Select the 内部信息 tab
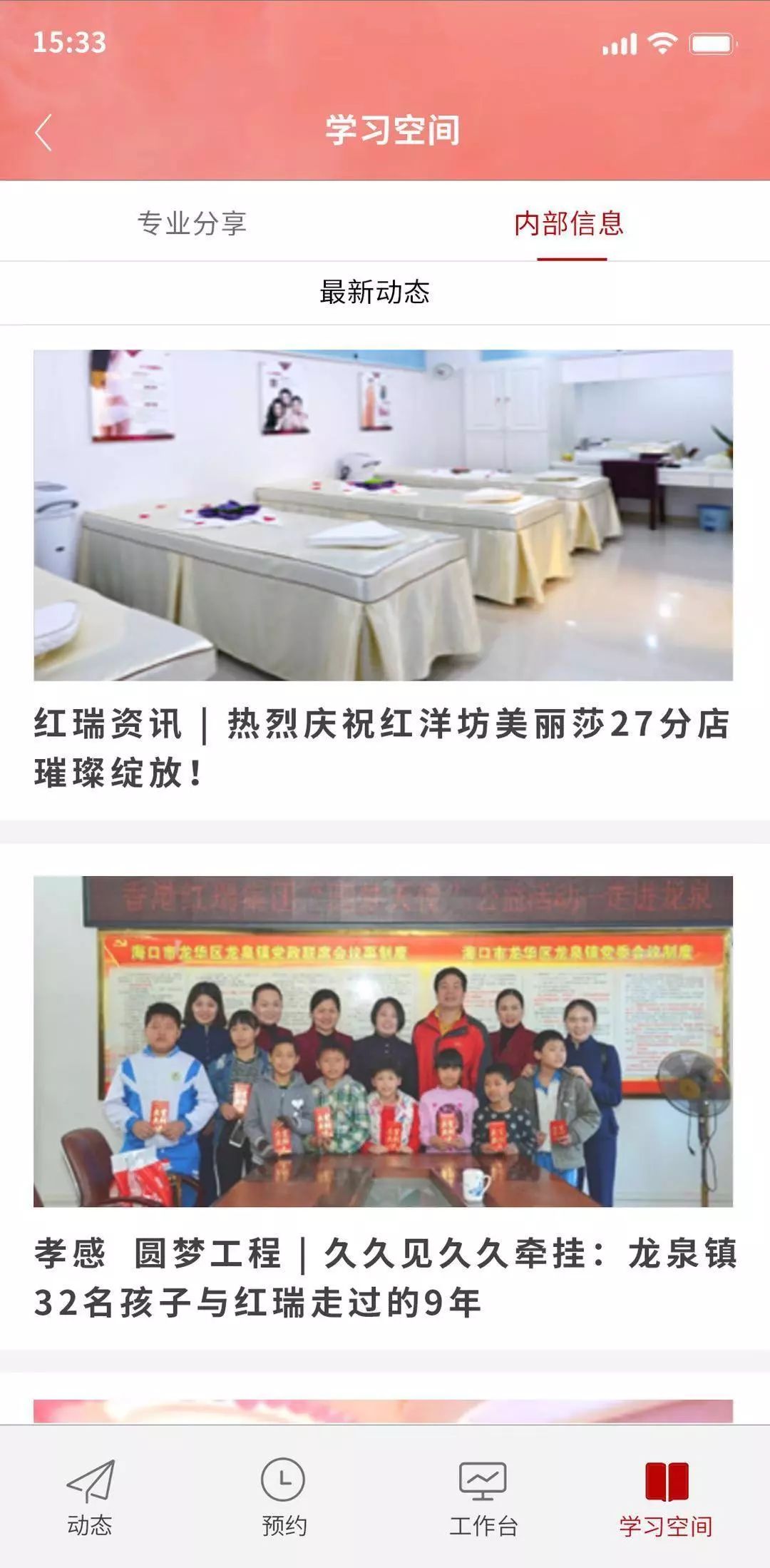 (570, 223)
